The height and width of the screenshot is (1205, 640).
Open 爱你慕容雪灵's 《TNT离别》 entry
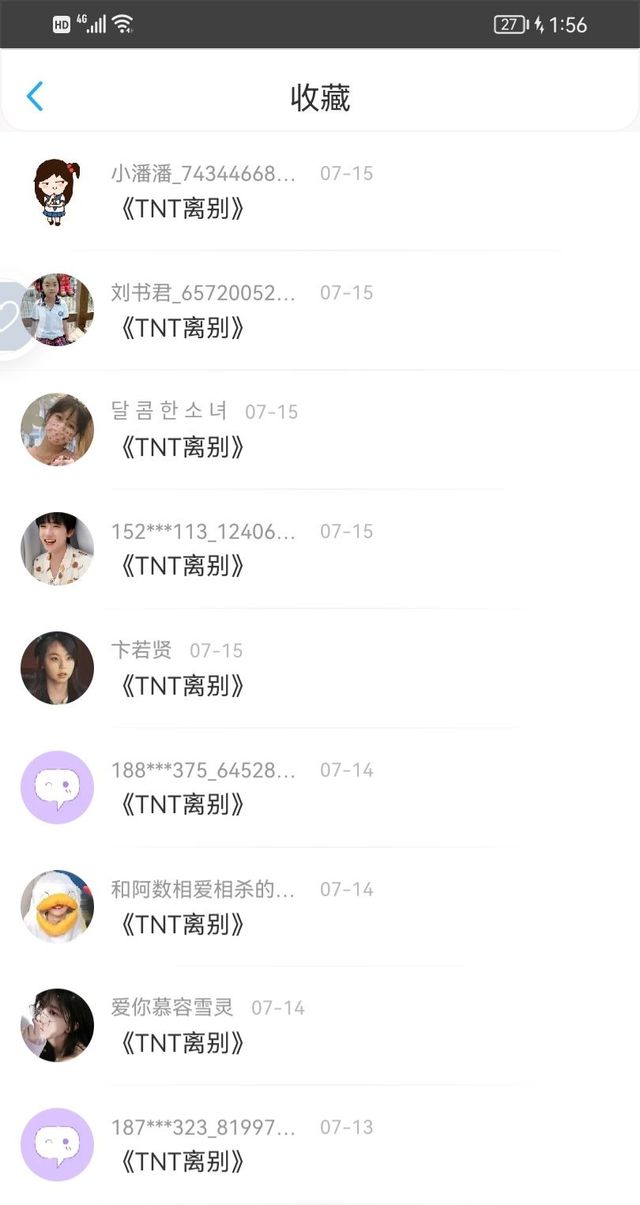[182, 1043]
